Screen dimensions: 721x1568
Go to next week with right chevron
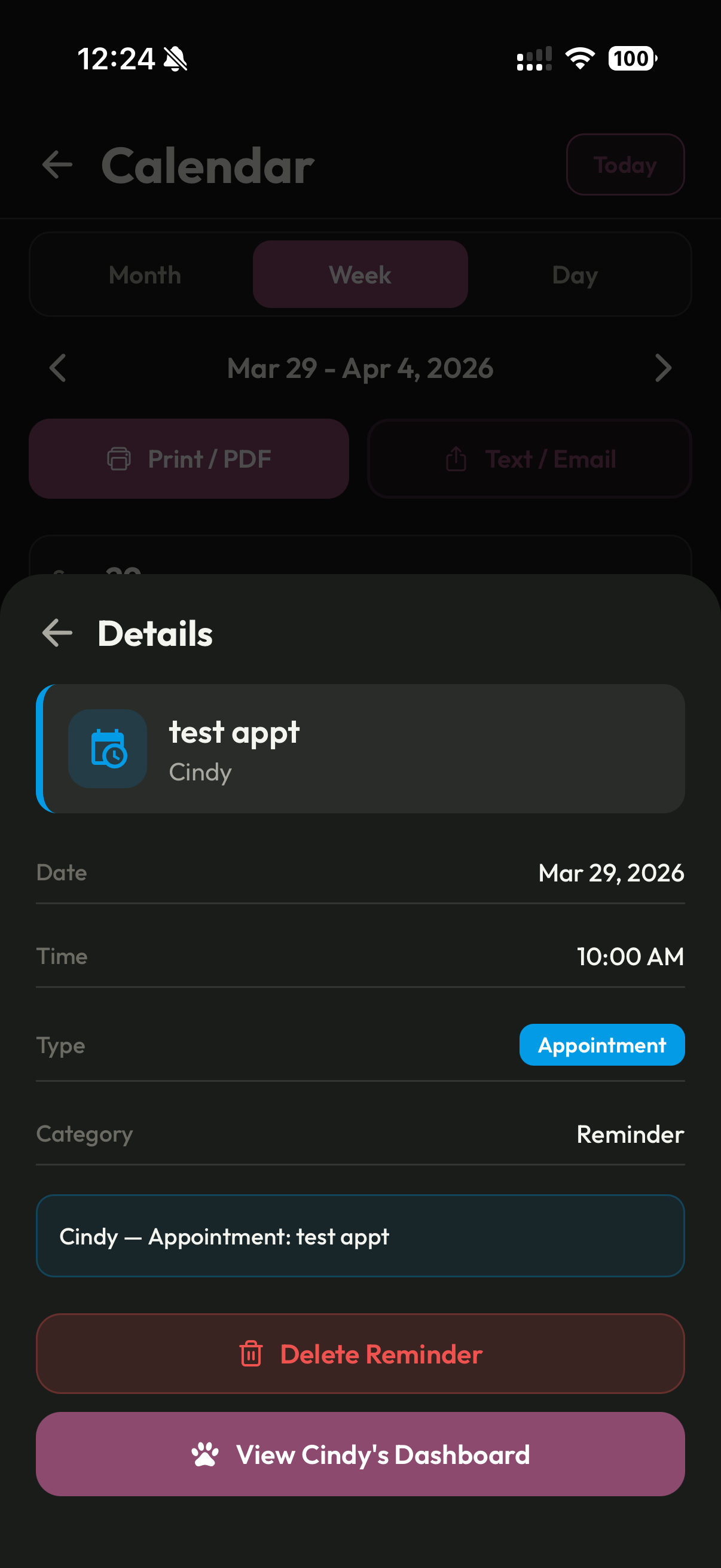[x=664, y=368]
